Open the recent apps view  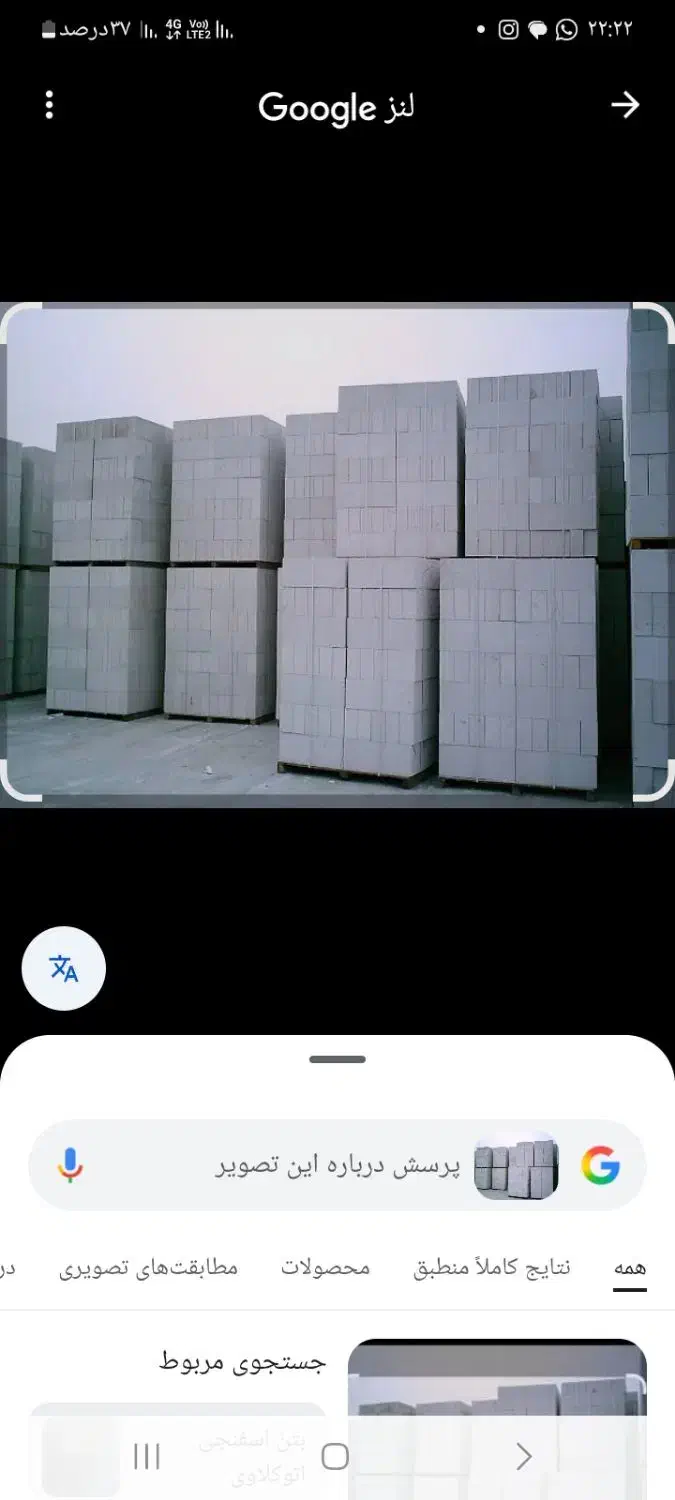coord(147,1457)
